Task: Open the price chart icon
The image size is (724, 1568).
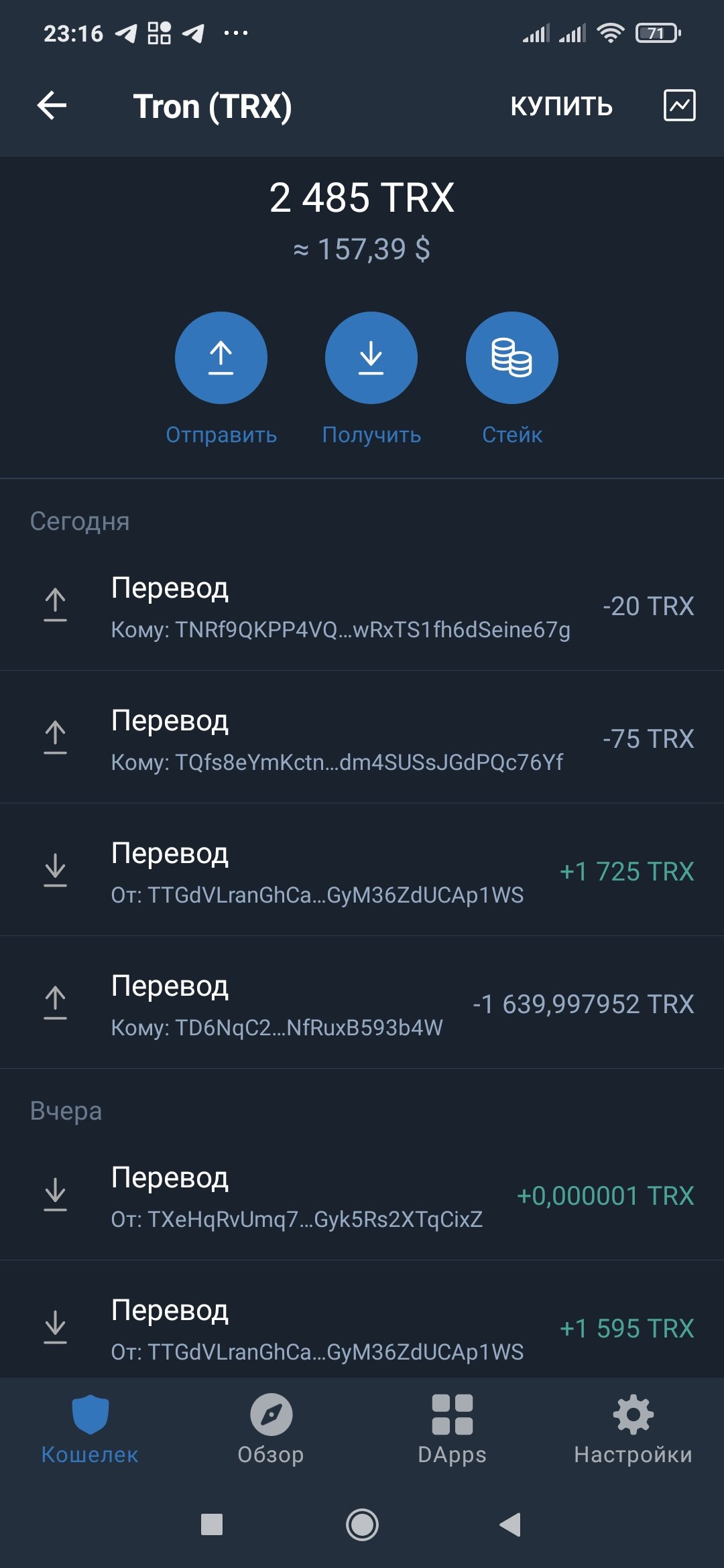Action: [x=679, y=105]
